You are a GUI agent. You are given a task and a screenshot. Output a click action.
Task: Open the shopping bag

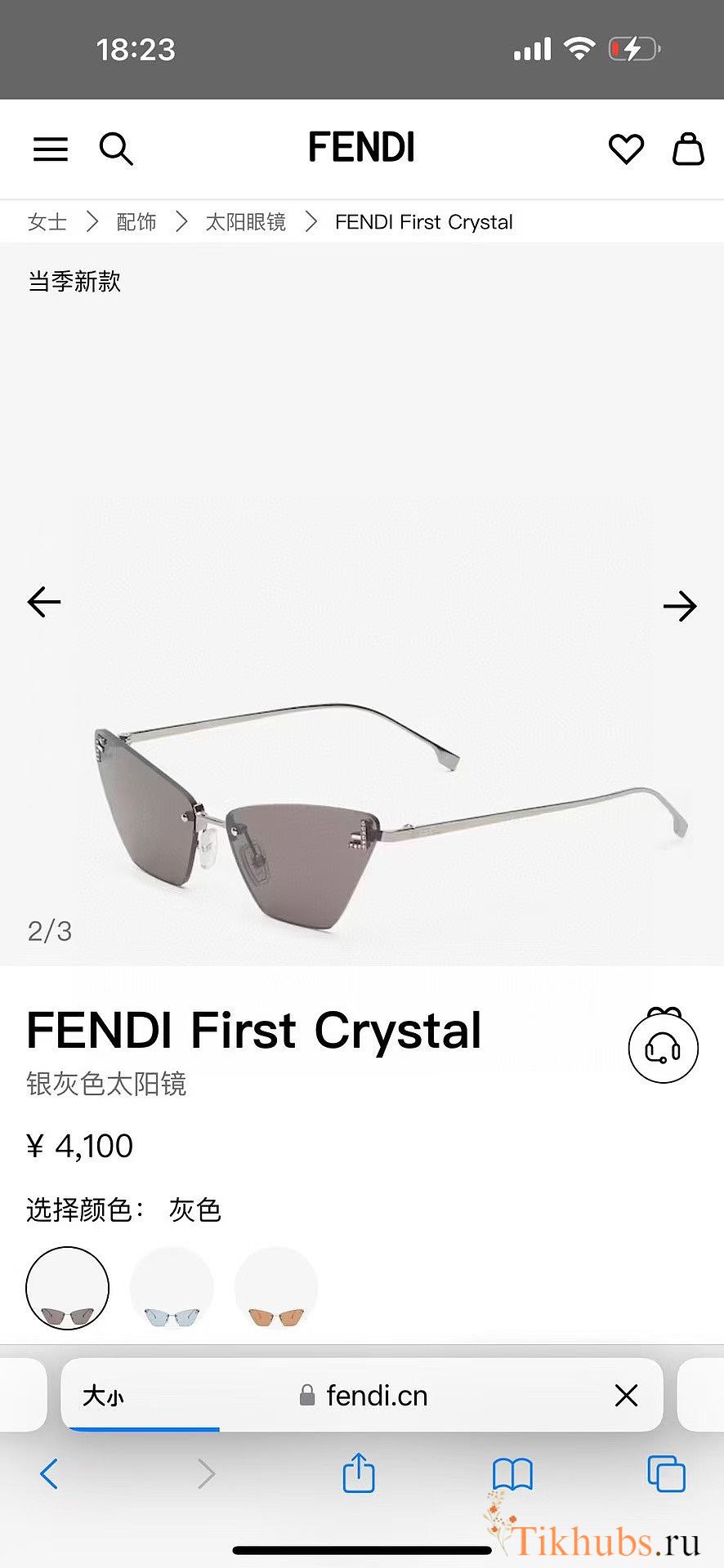pyautogui.click(x=687, y=149)
